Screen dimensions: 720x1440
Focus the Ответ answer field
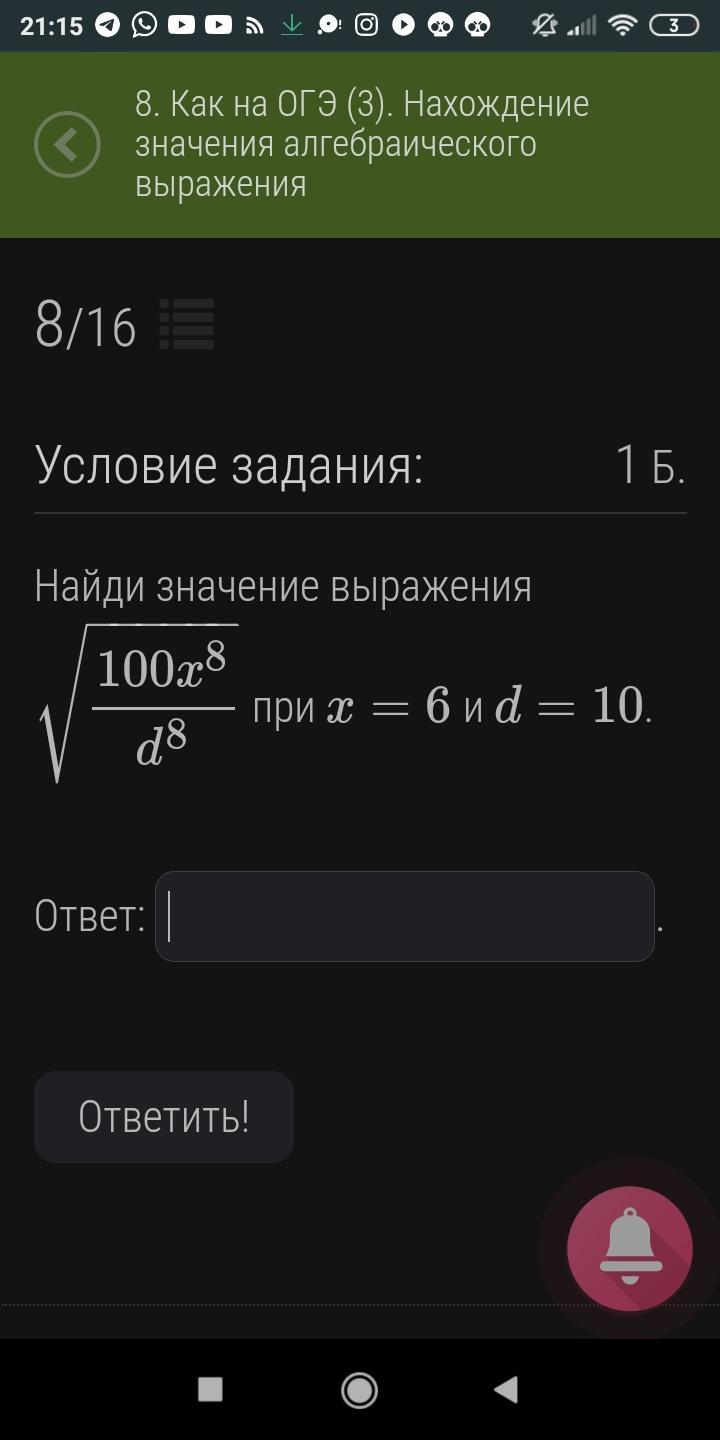click(x=405, y=916)
